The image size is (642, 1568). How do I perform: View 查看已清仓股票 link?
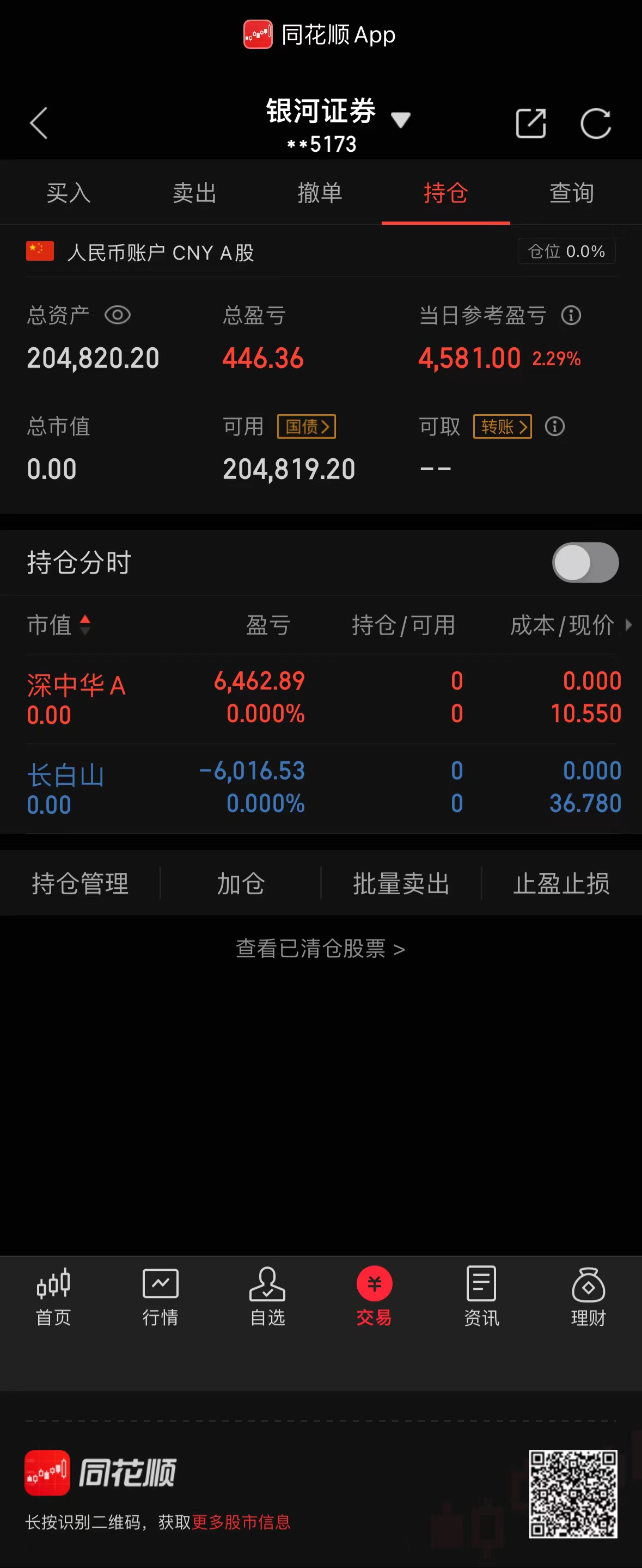pyautogui.click(x=320, y=948)
